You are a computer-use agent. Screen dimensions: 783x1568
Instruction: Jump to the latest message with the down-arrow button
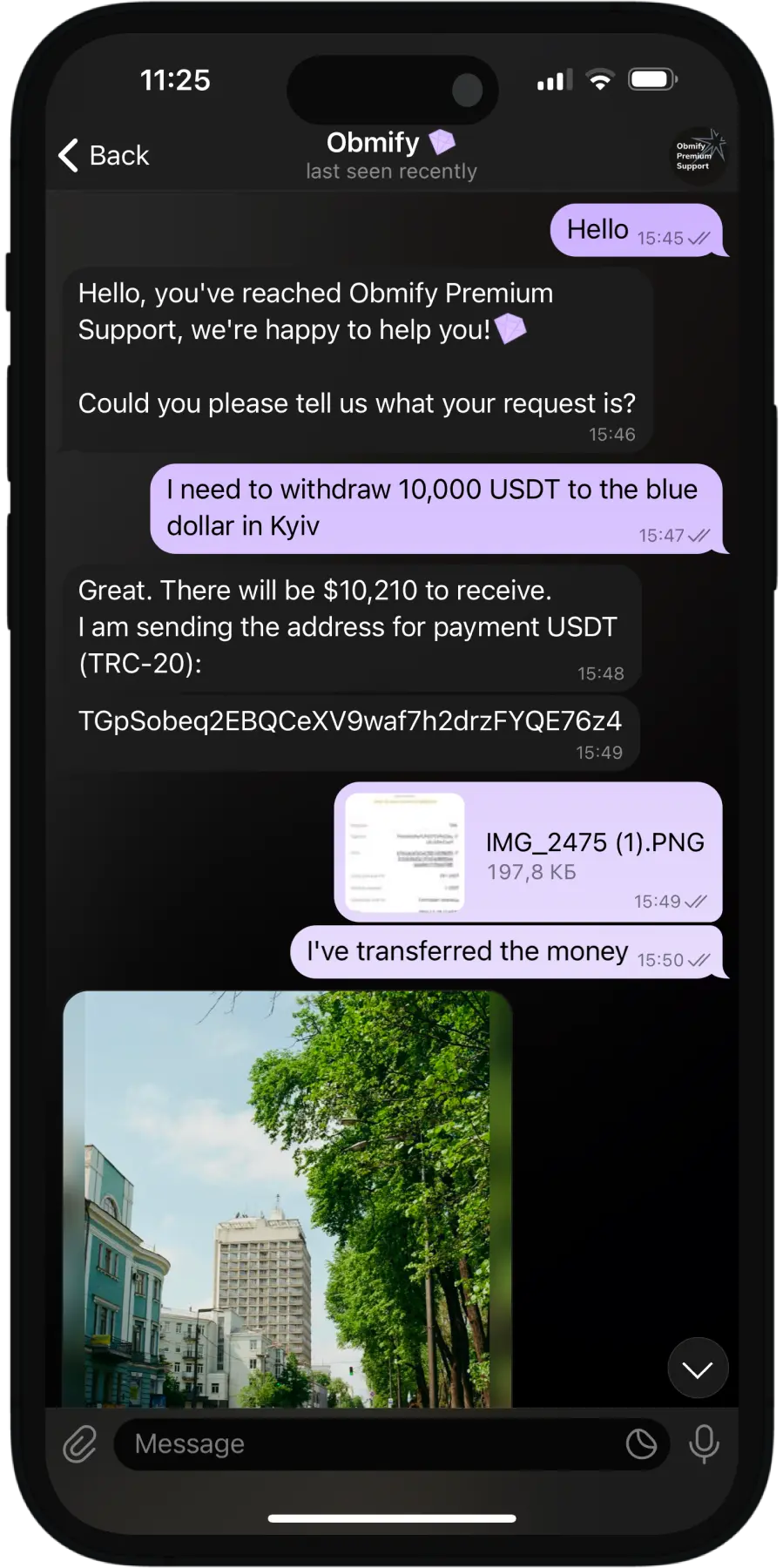point(698,1369)
